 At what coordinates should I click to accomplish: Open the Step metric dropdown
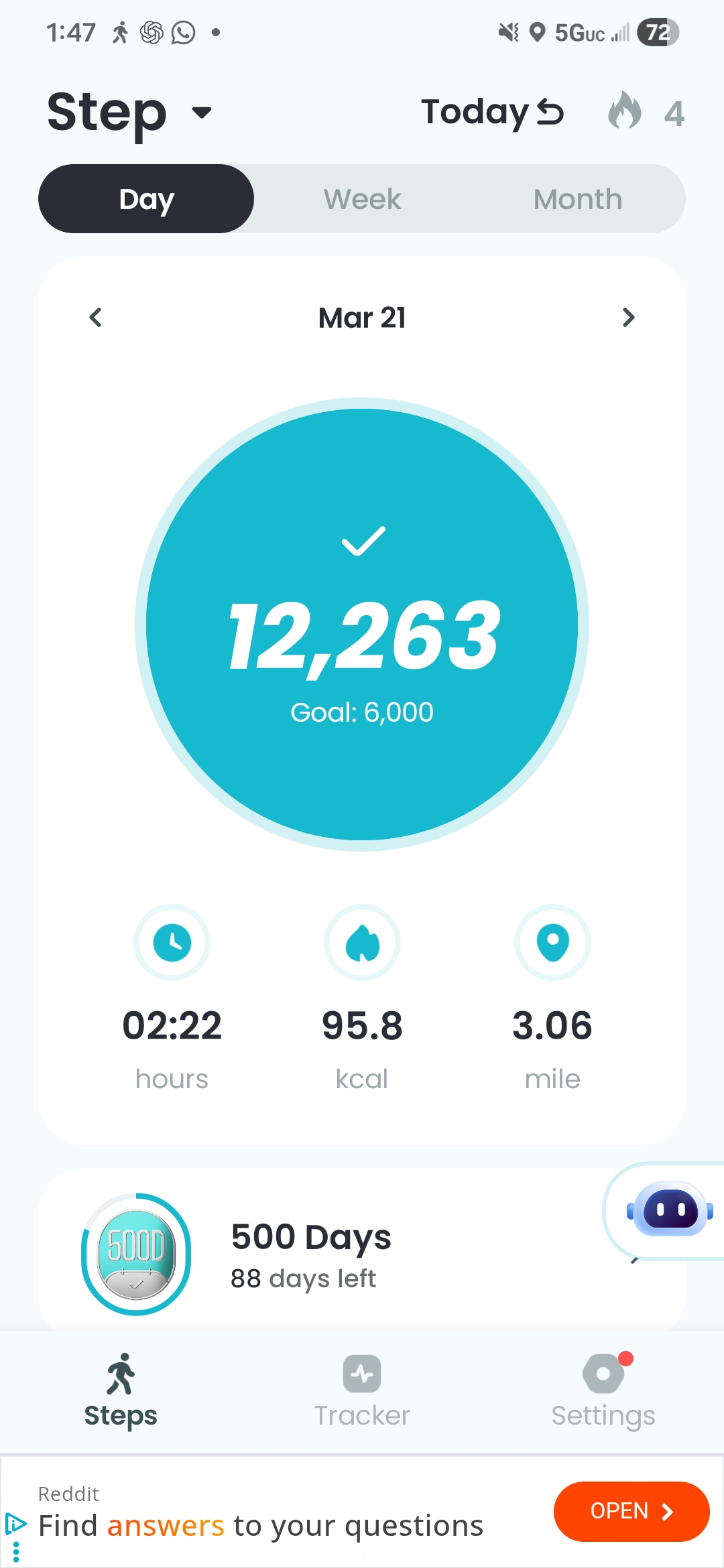129,113
